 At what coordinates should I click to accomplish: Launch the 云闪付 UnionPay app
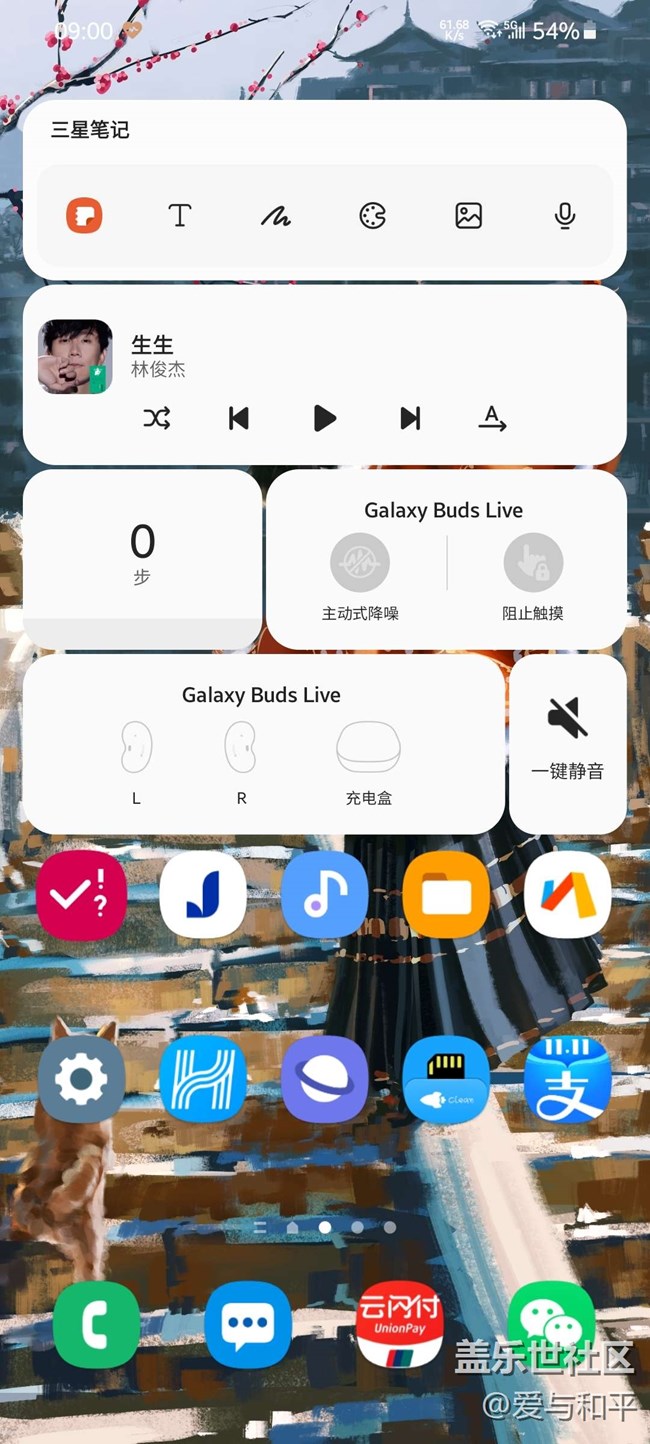[400, 1325]
